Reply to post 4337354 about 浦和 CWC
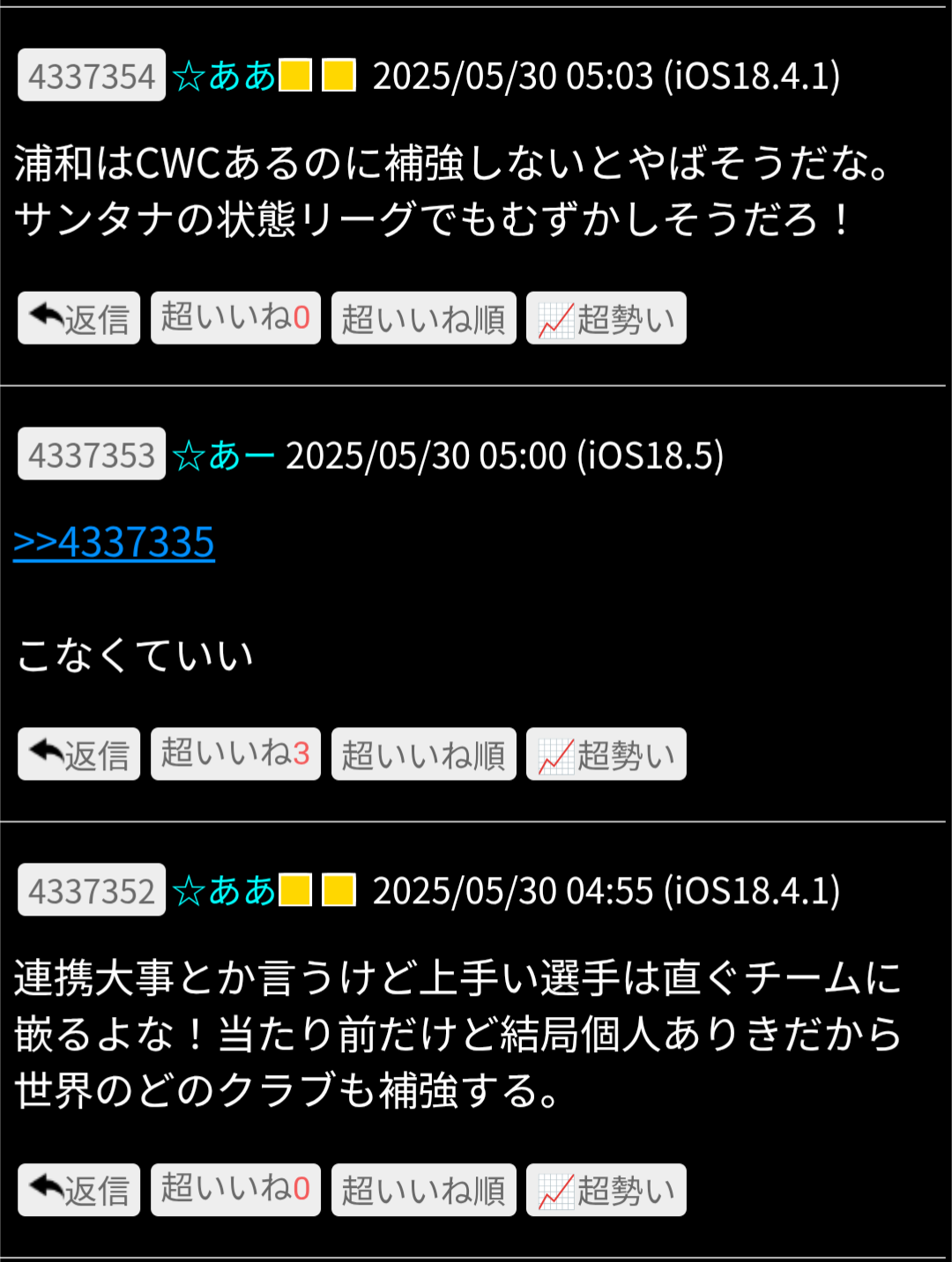Screen dimensions: 952x1262 pos(79,318)
